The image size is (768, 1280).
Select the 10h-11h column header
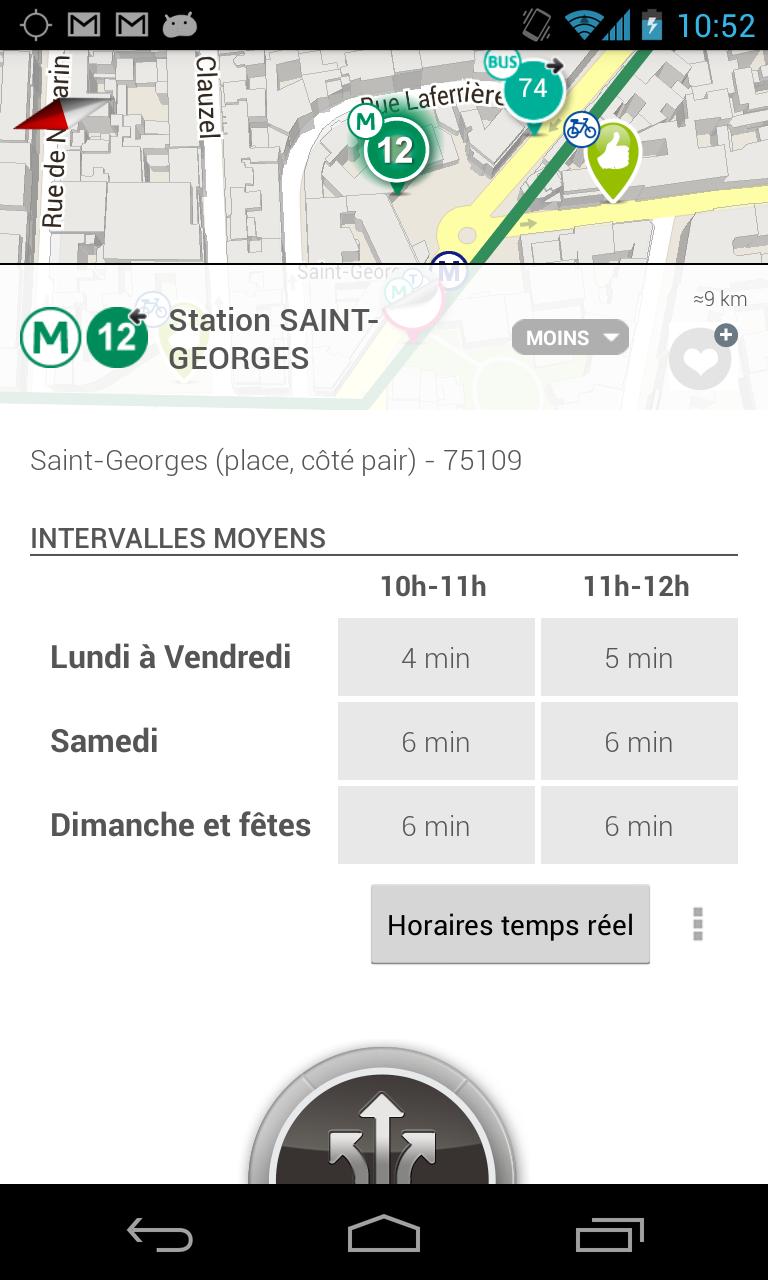[x=433, y=587]
